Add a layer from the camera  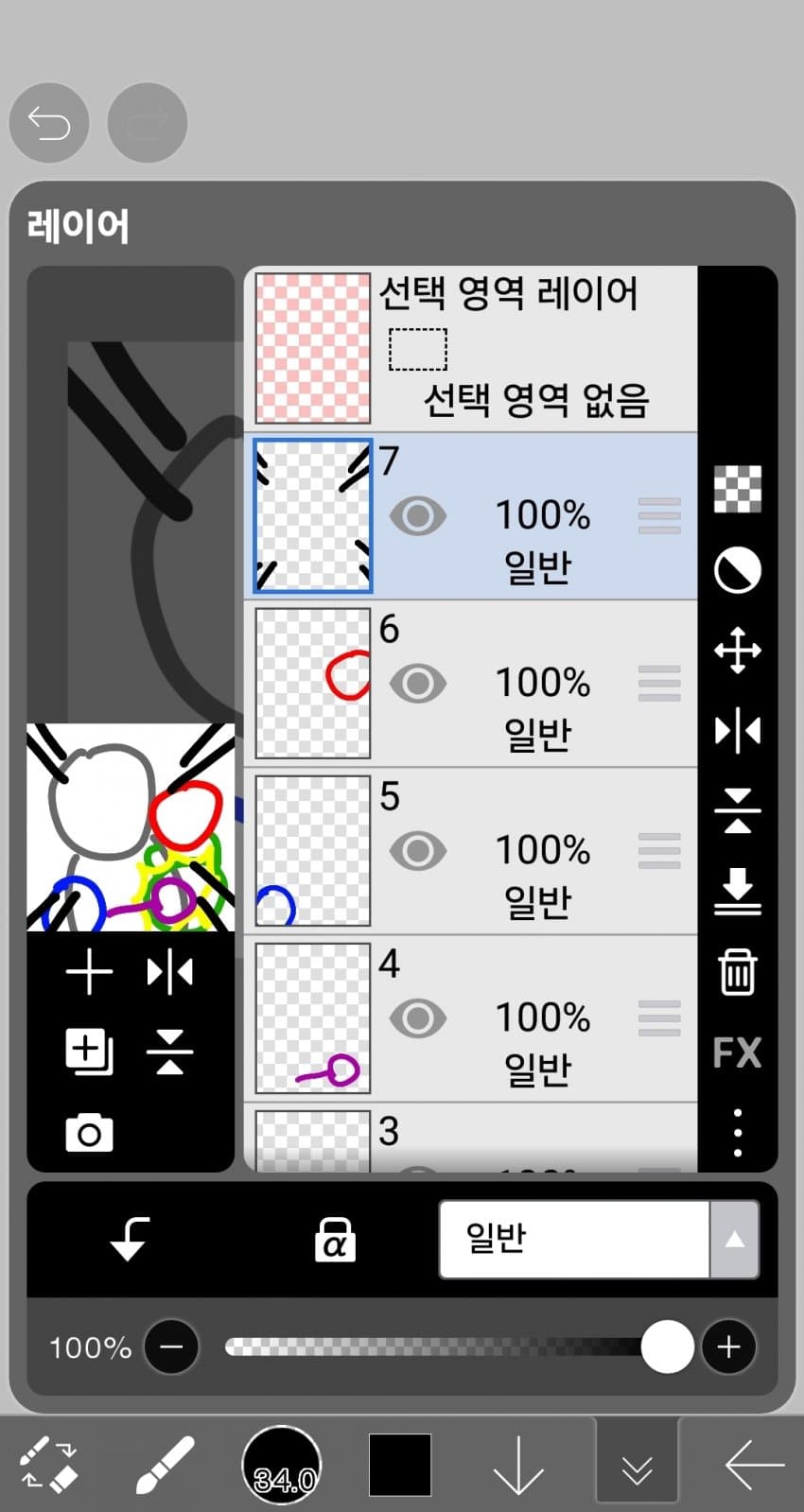[89, 1133]
